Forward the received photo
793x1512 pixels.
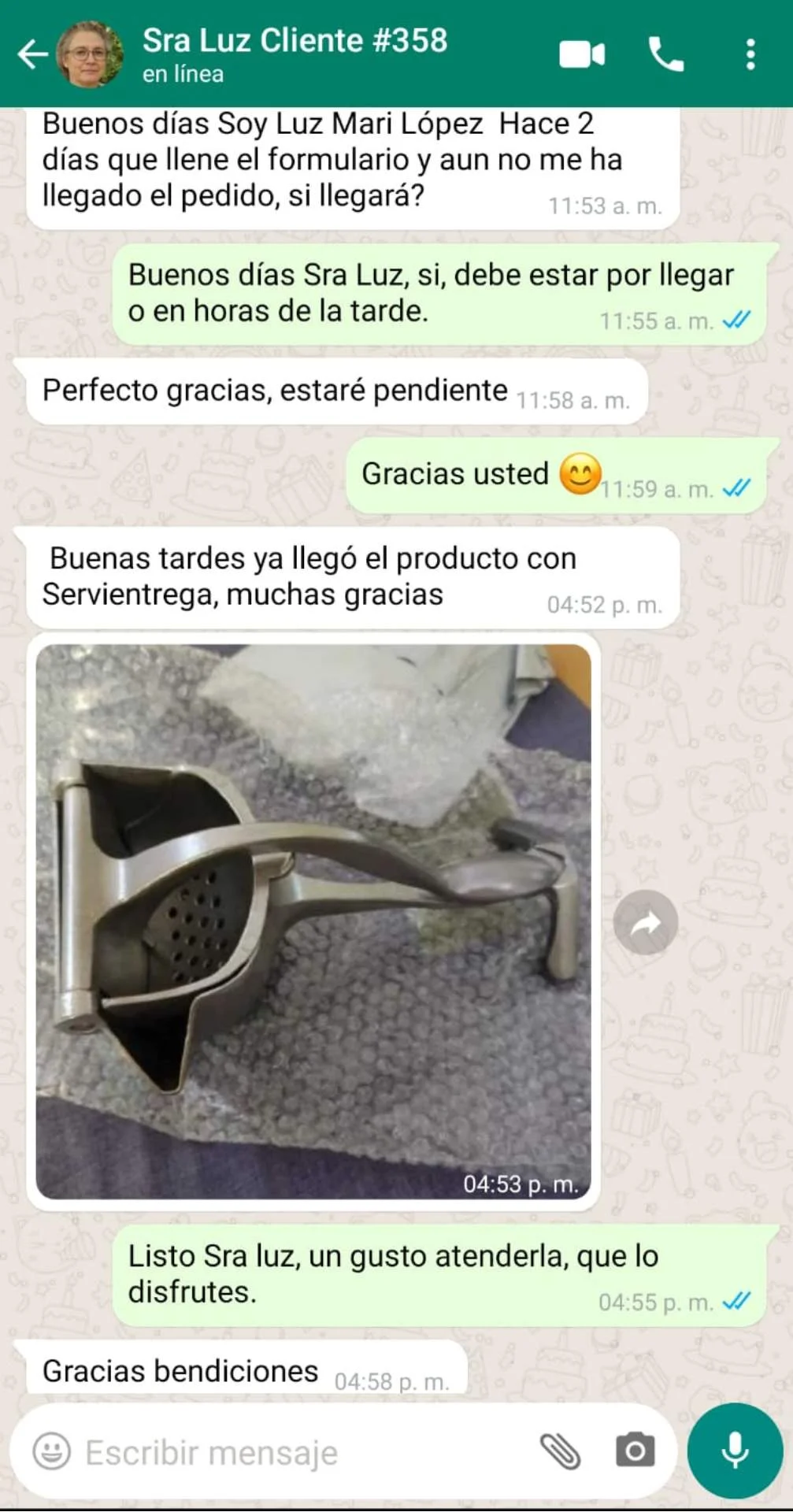point(645,923)
